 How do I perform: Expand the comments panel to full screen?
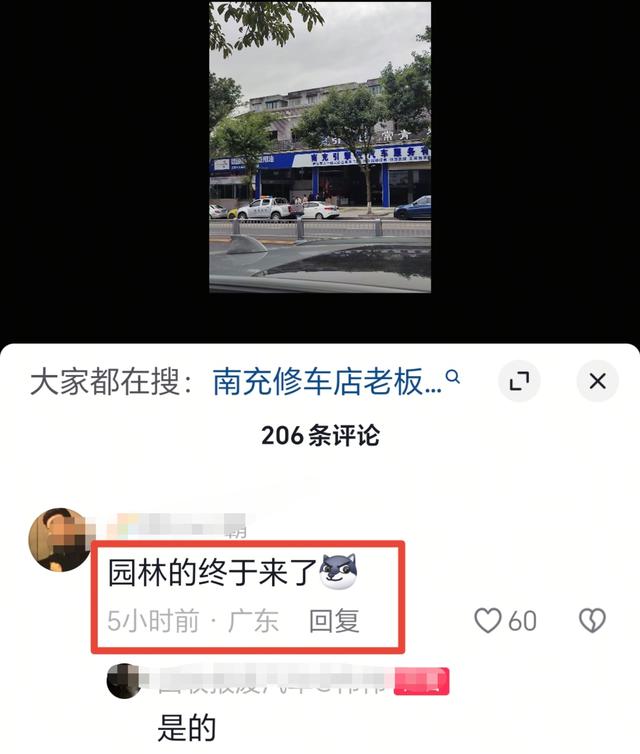pos(519,381)
